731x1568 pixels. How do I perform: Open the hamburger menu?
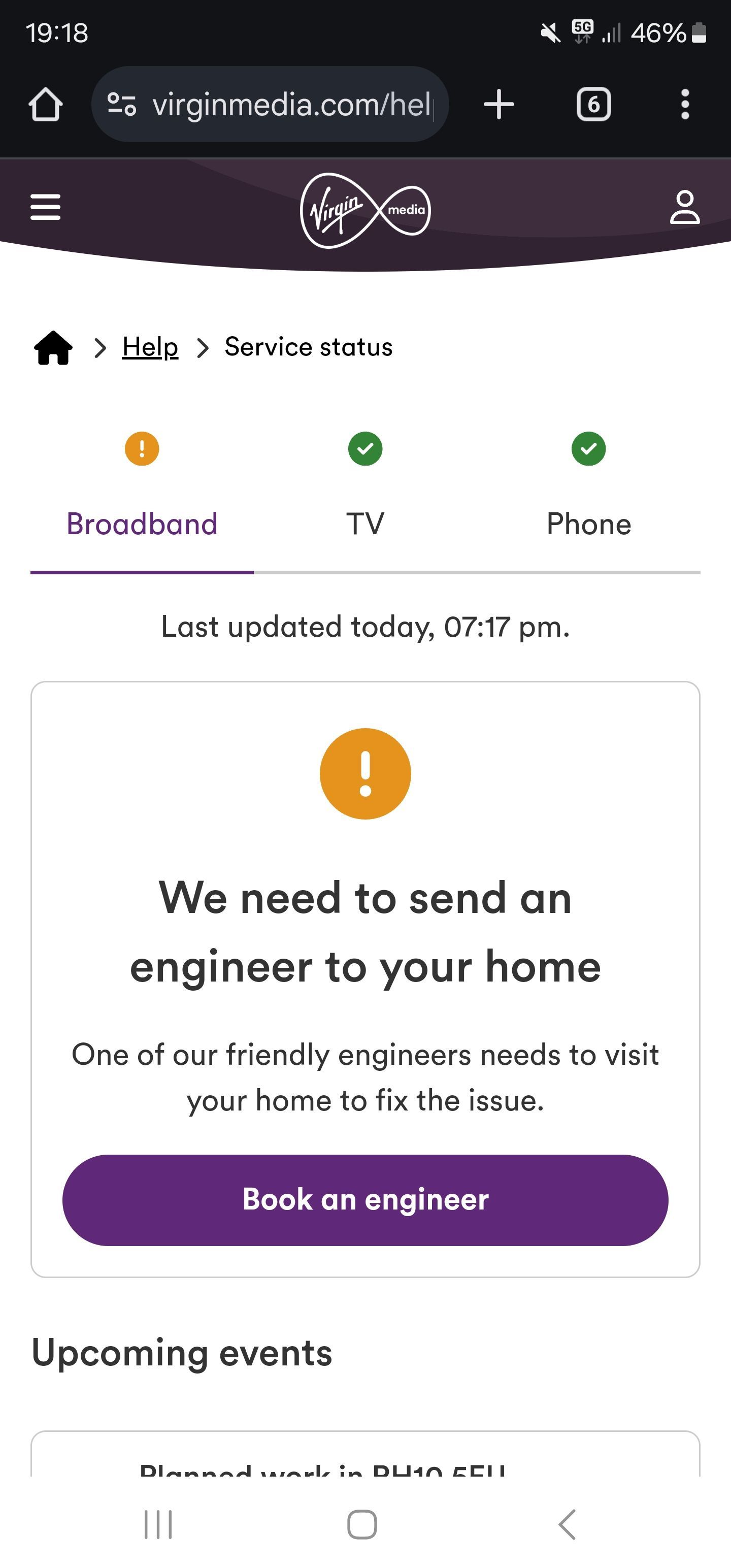pos(46,207)
